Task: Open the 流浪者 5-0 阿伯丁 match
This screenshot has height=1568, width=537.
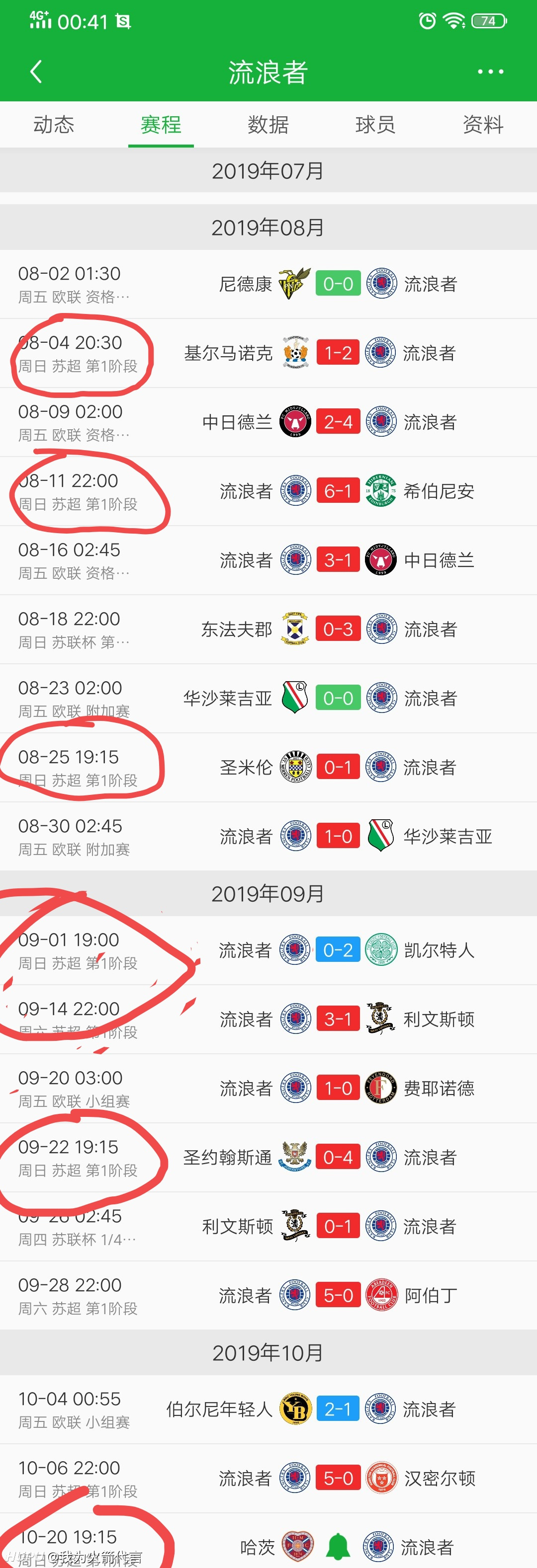Action: (338, 1295)
